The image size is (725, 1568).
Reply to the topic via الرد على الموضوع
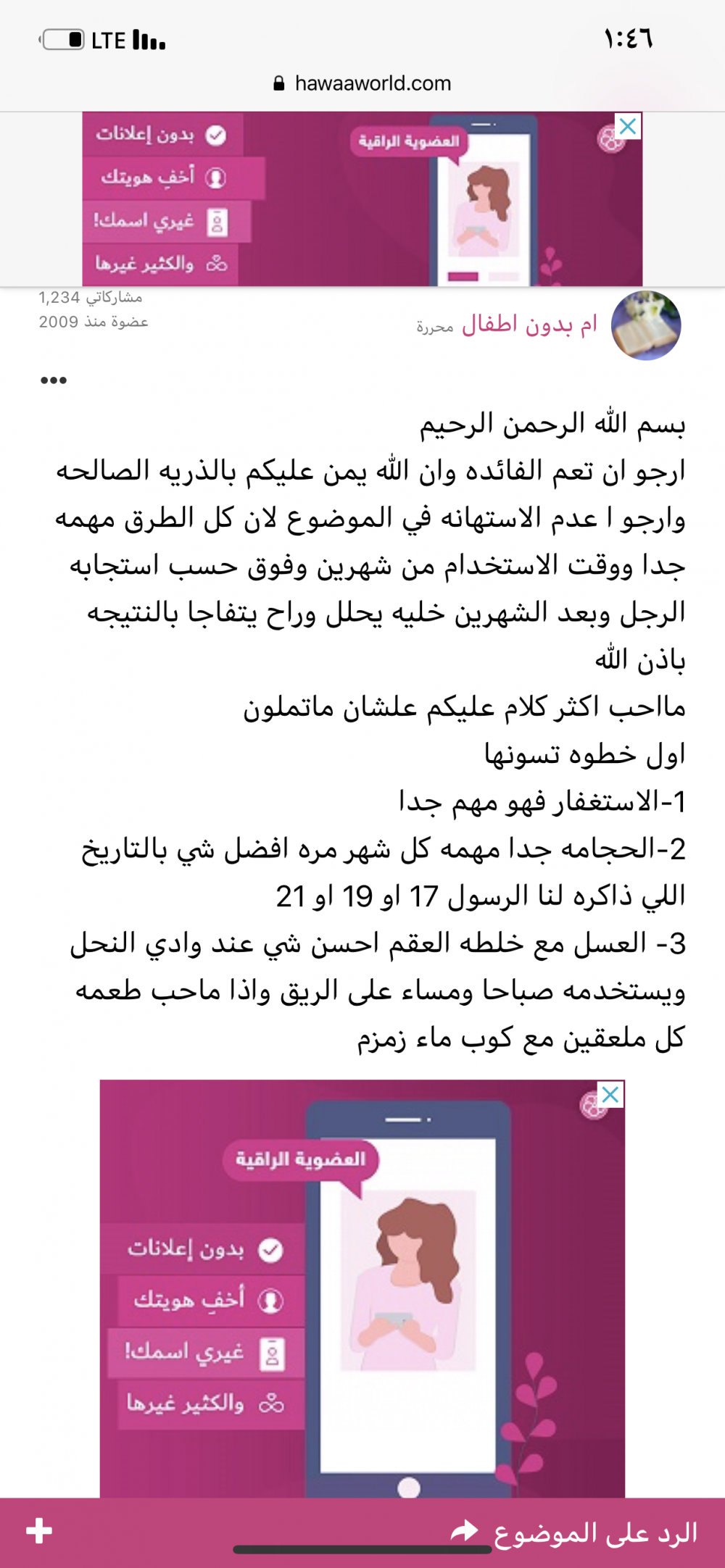574,1532
